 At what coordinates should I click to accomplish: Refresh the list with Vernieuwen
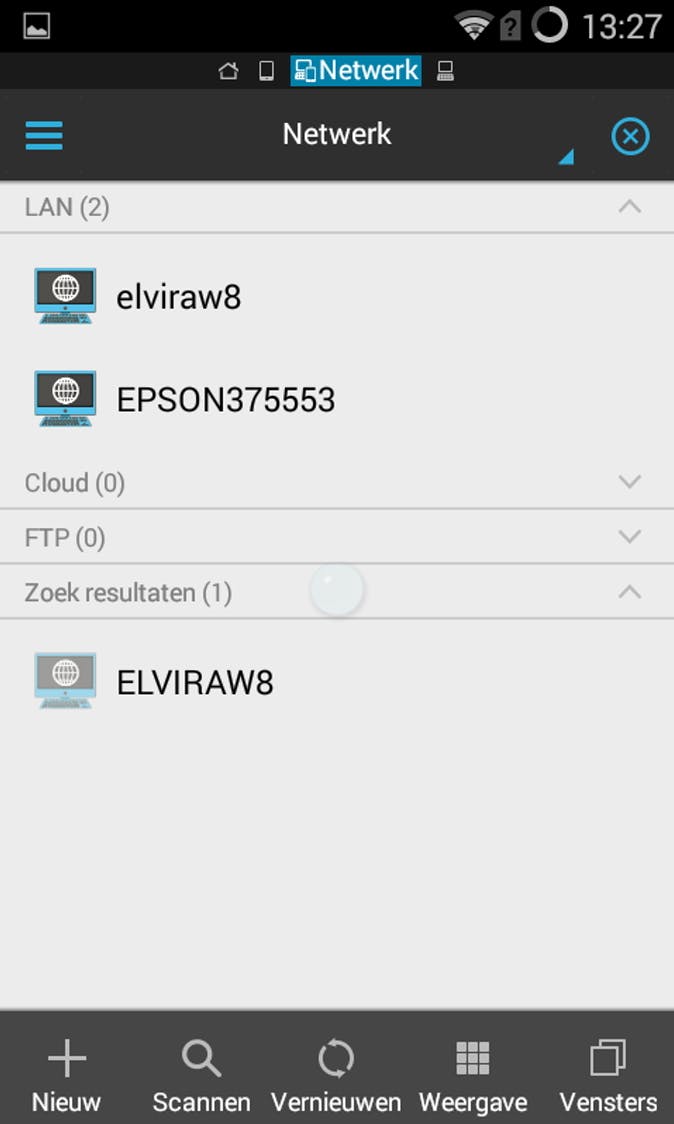click(x=336, y=1075)
